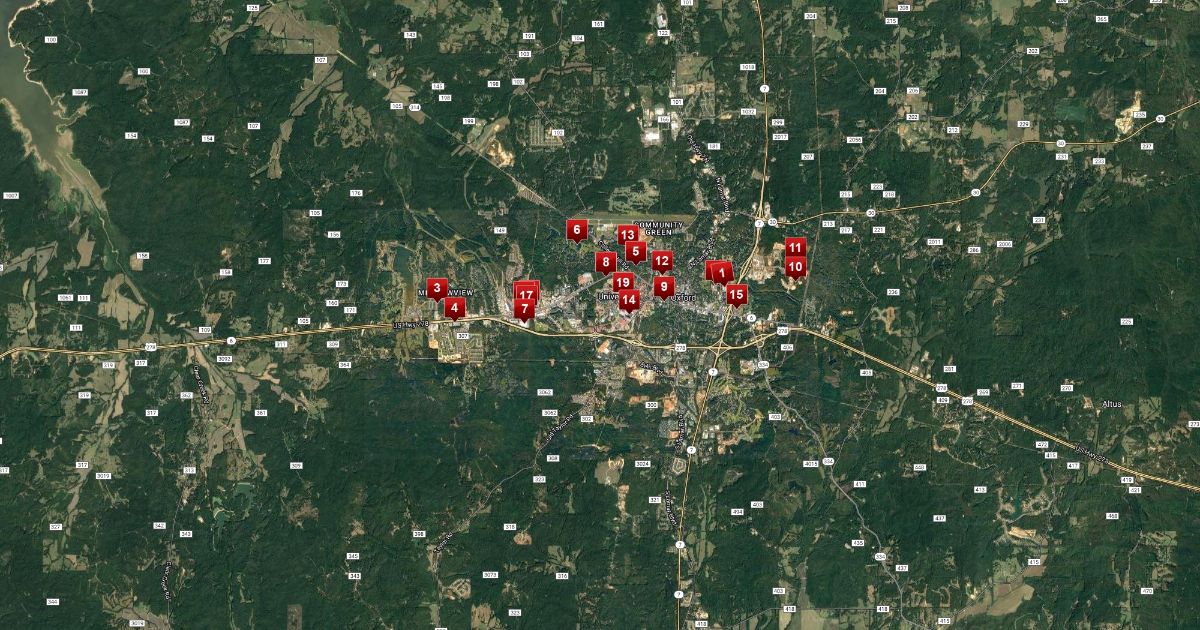Select marker 14 on the map
Screen dimensions: 1200x630
coord(628,299)
